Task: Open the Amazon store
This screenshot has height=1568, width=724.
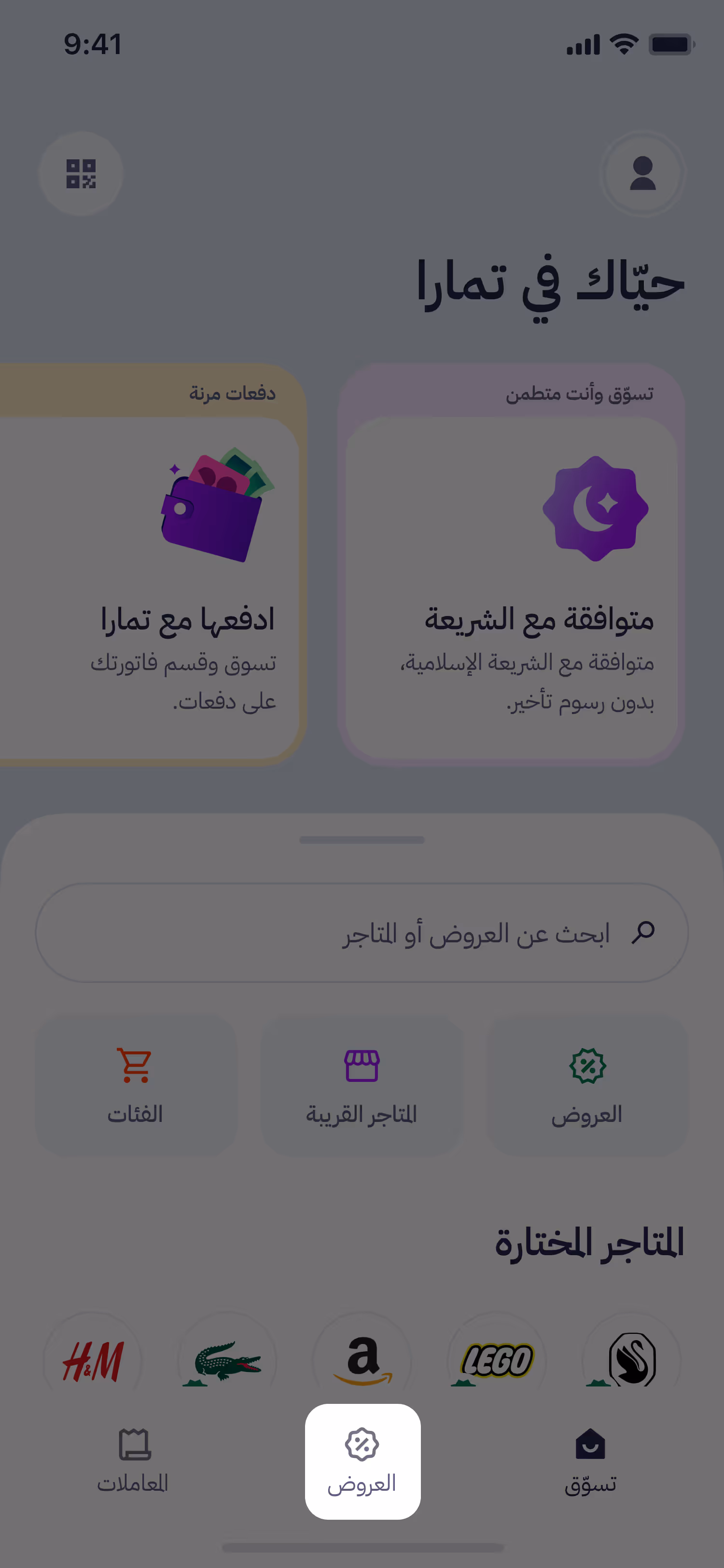Action: [362, 1360]
